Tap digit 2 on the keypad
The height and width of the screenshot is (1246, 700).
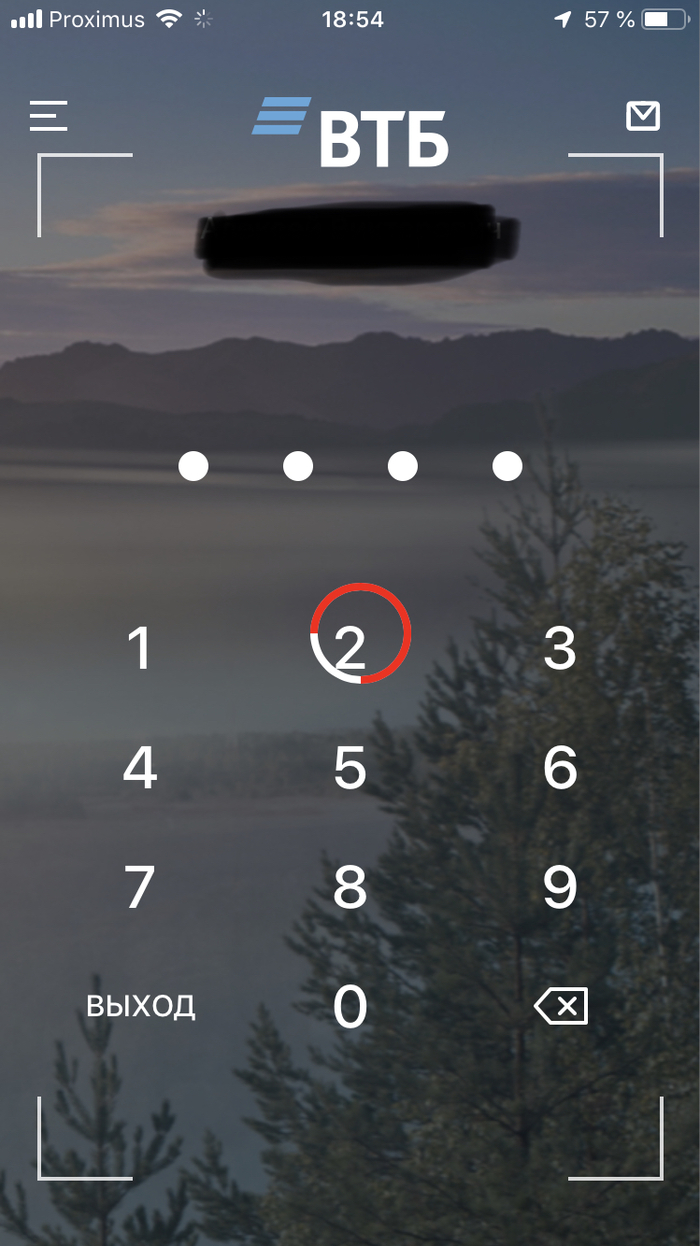click(x=351, y=648)
